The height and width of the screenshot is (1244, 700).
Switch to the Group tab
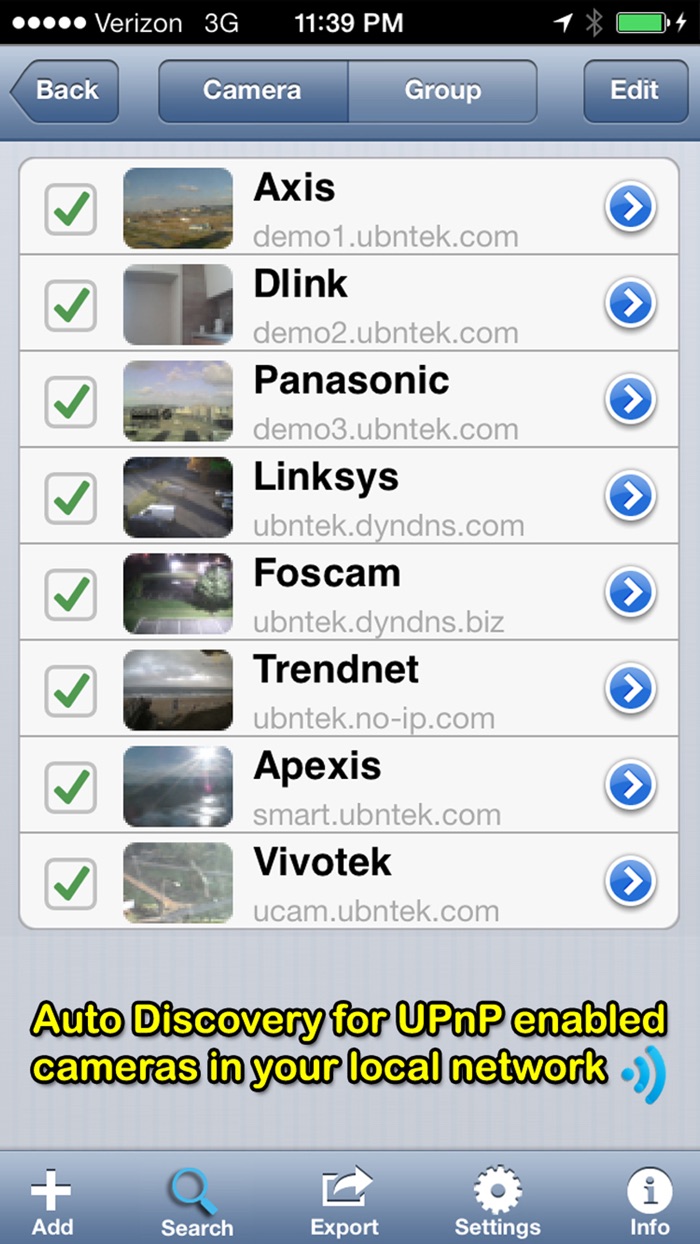[x=442, y=91]
